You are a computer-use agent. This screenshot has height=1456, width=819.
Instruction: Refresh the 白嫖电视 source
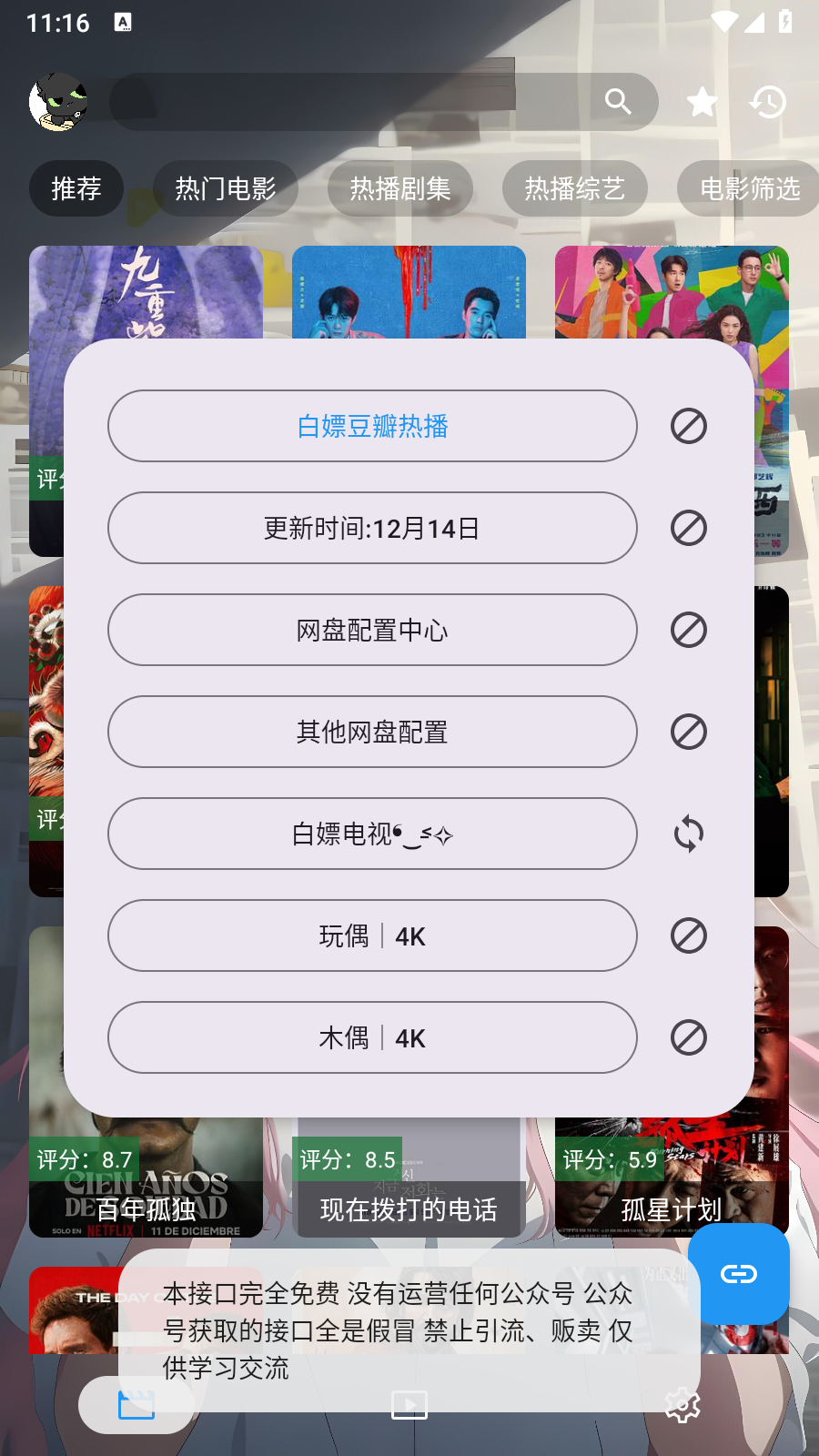coord(687,834)
